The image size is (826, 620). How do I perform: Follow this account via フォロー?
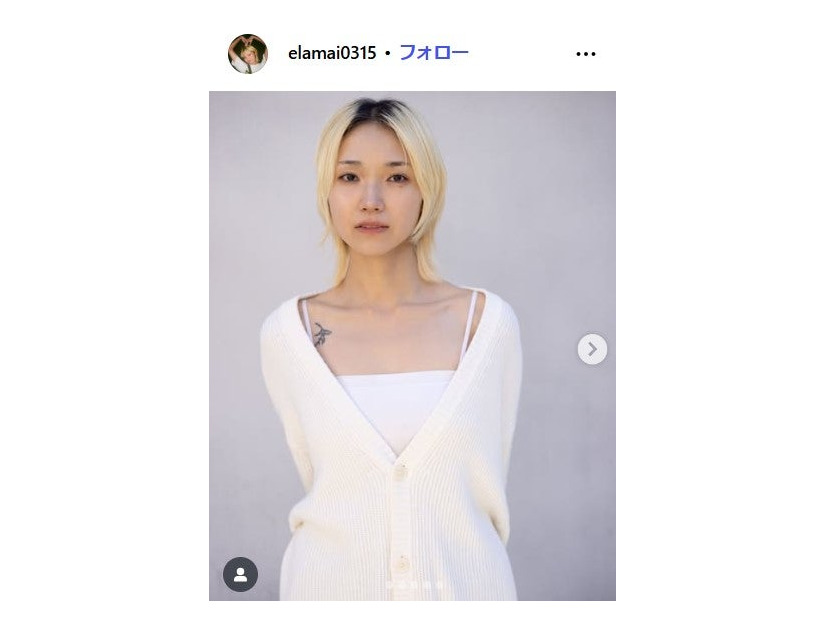pyautogui.click(x=434, y=53)
